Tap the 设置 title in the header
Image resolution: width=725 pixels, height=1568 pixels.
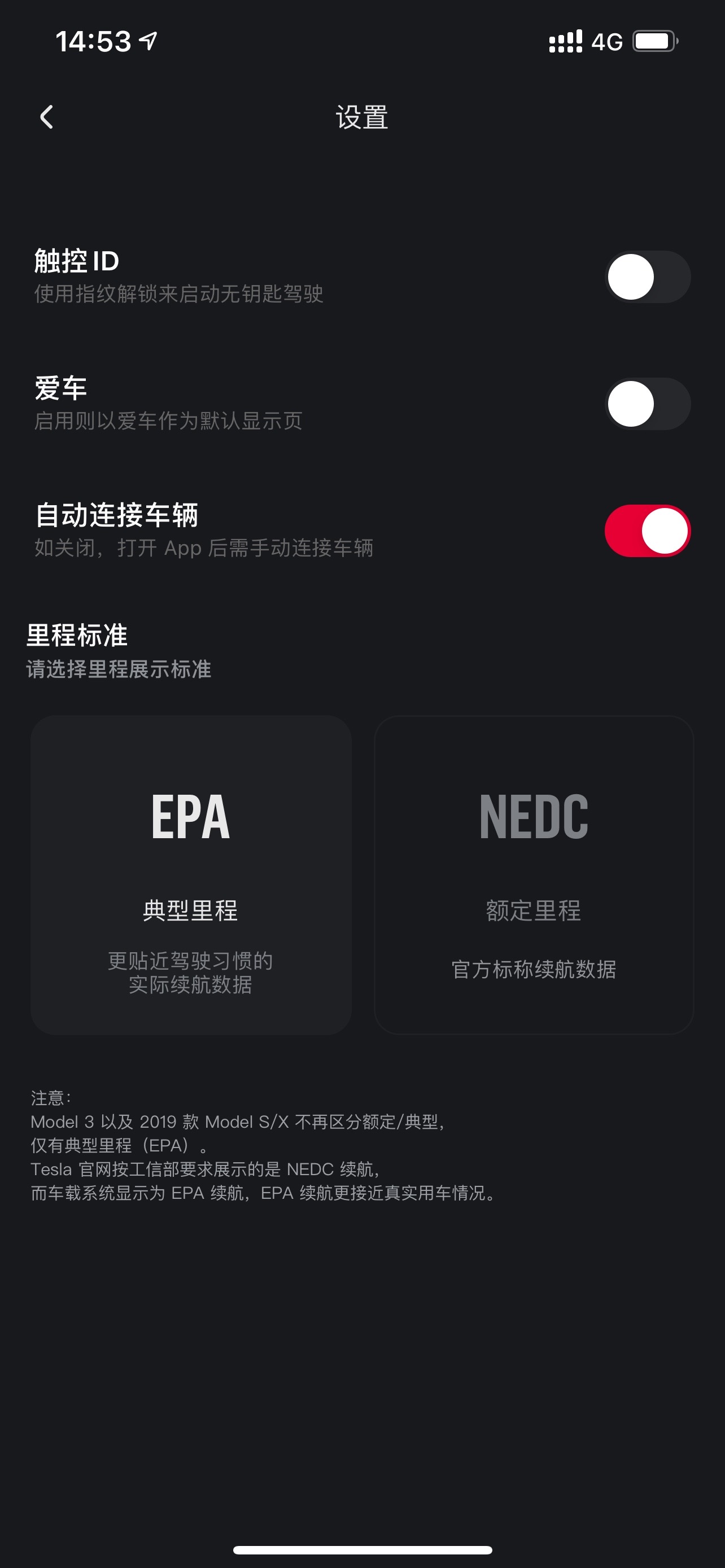(362, 117)
